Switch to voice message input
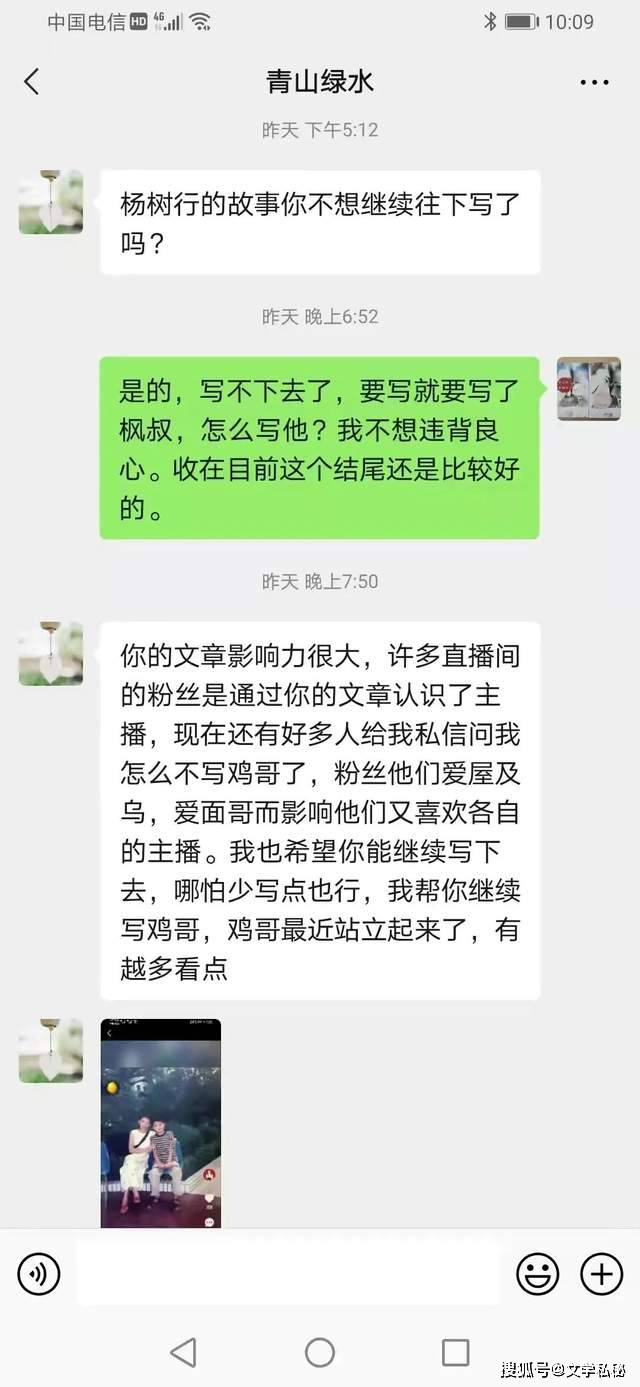The height and width of the screenshot is (1387, 640). (39, 1274)
